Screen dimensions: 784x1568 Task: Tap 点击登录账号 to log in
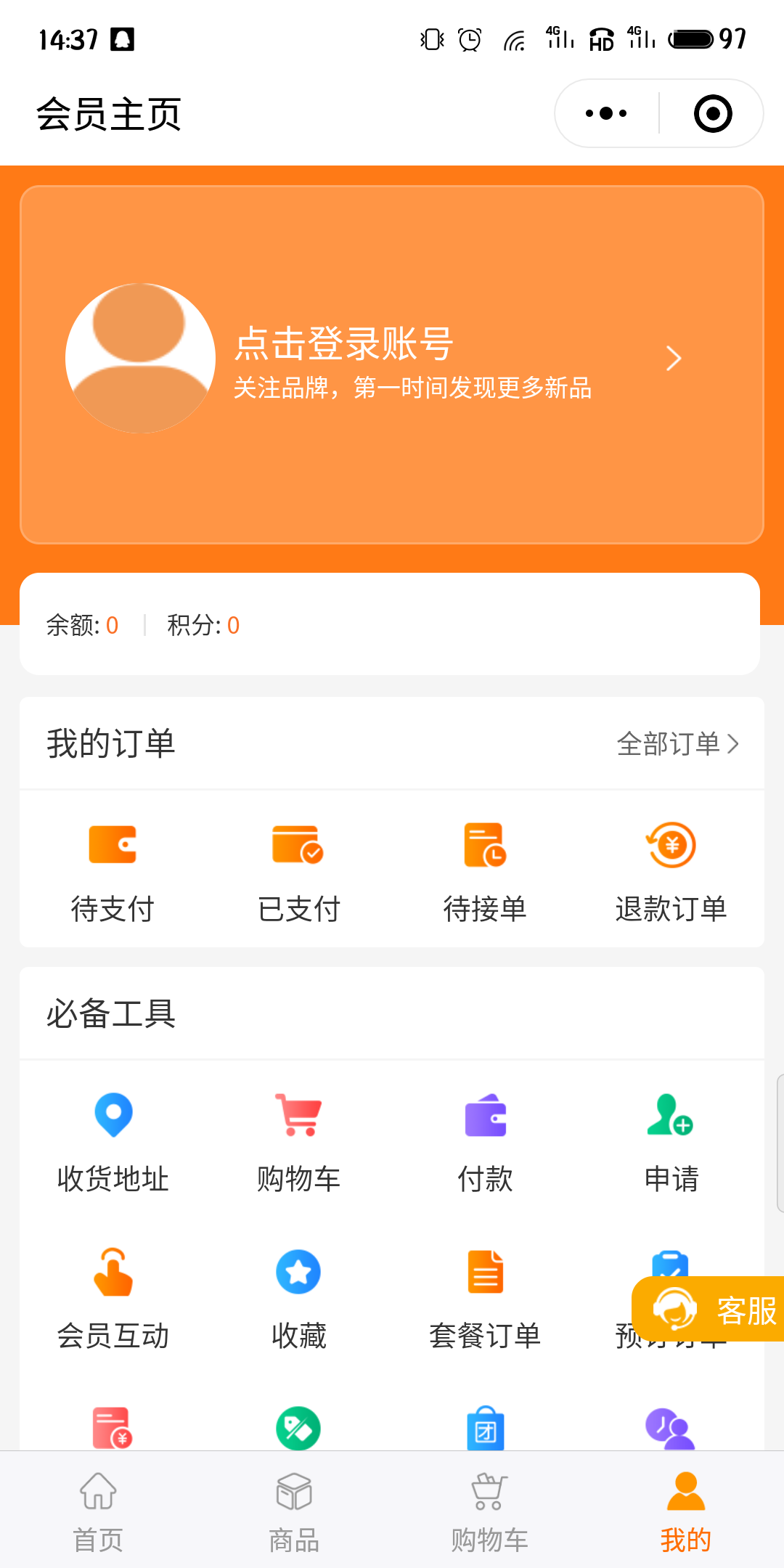coord(343,343)
